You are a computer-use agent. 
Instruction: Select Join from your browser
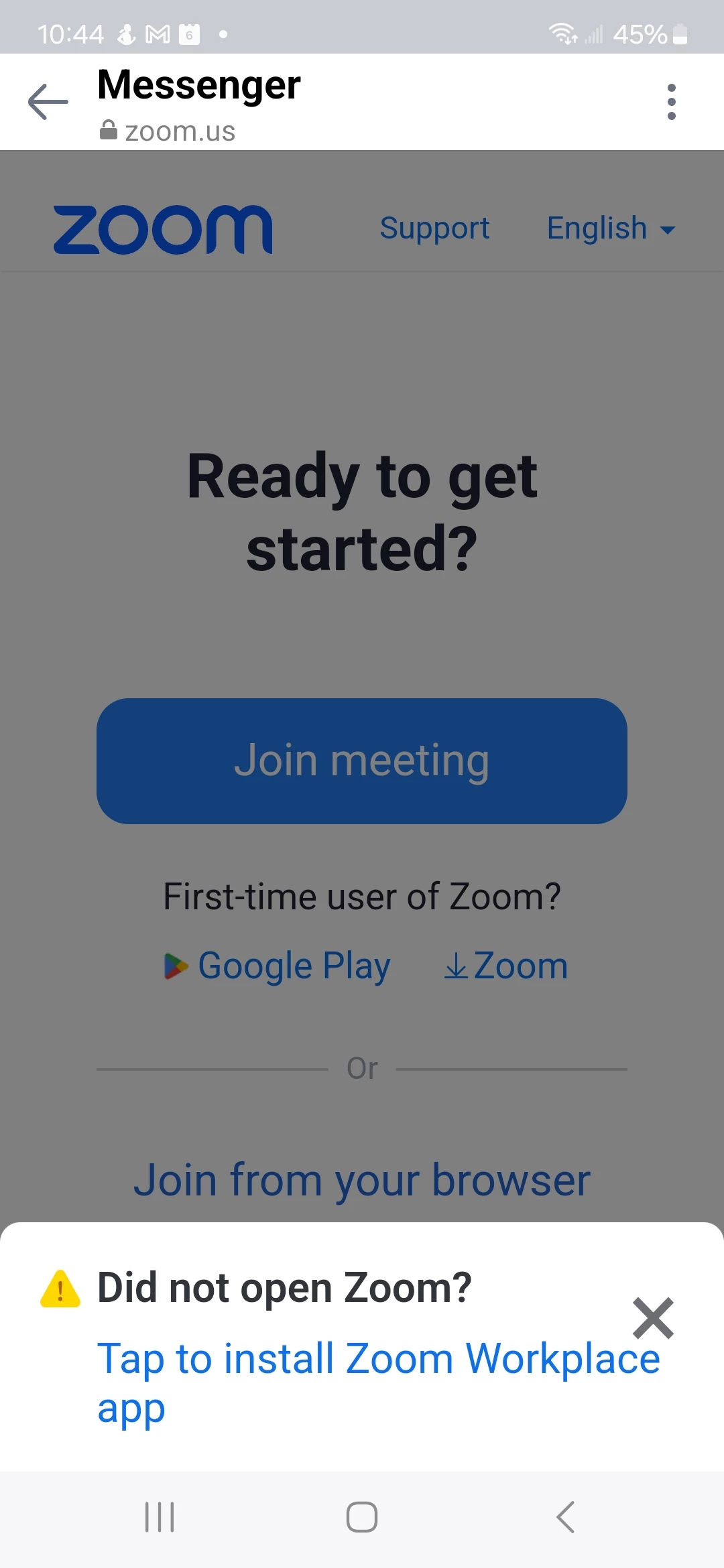tap(362, 1180)
